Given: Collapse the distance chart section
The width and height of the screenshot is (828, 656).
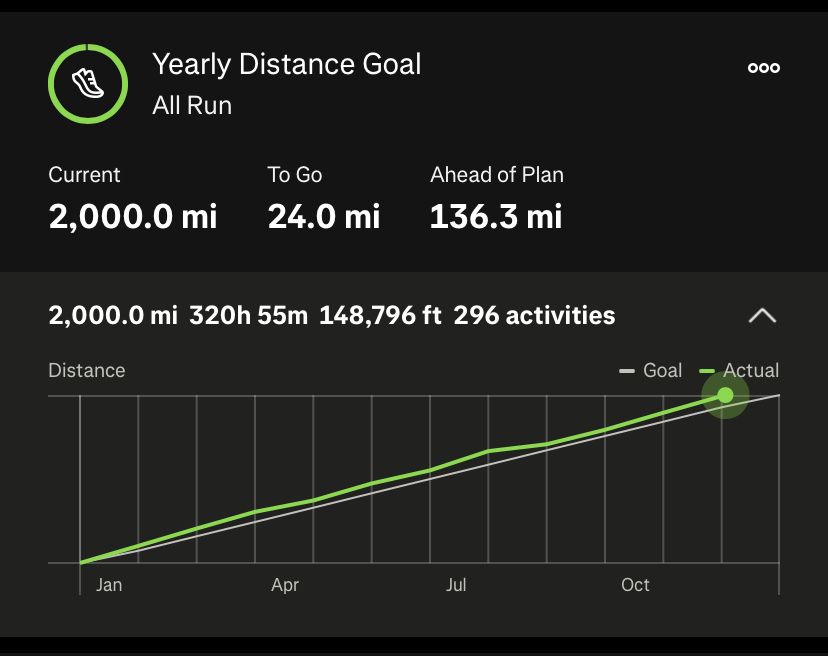Looking at the screenshot, I should (762, 315).
